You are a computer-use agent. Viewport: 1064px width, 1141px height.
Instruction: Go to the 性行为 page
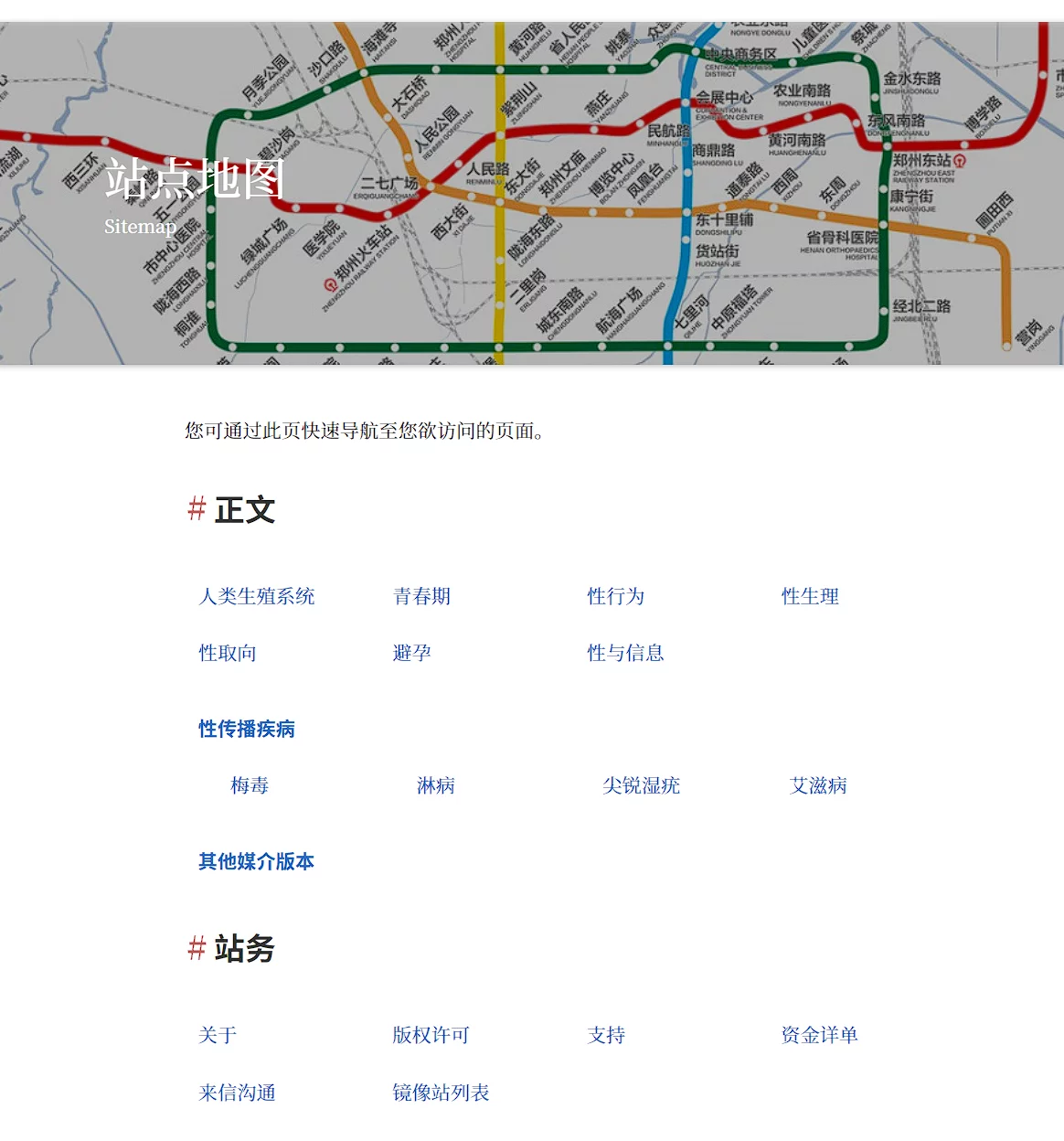pyautogui.click(x=615, y=597)
